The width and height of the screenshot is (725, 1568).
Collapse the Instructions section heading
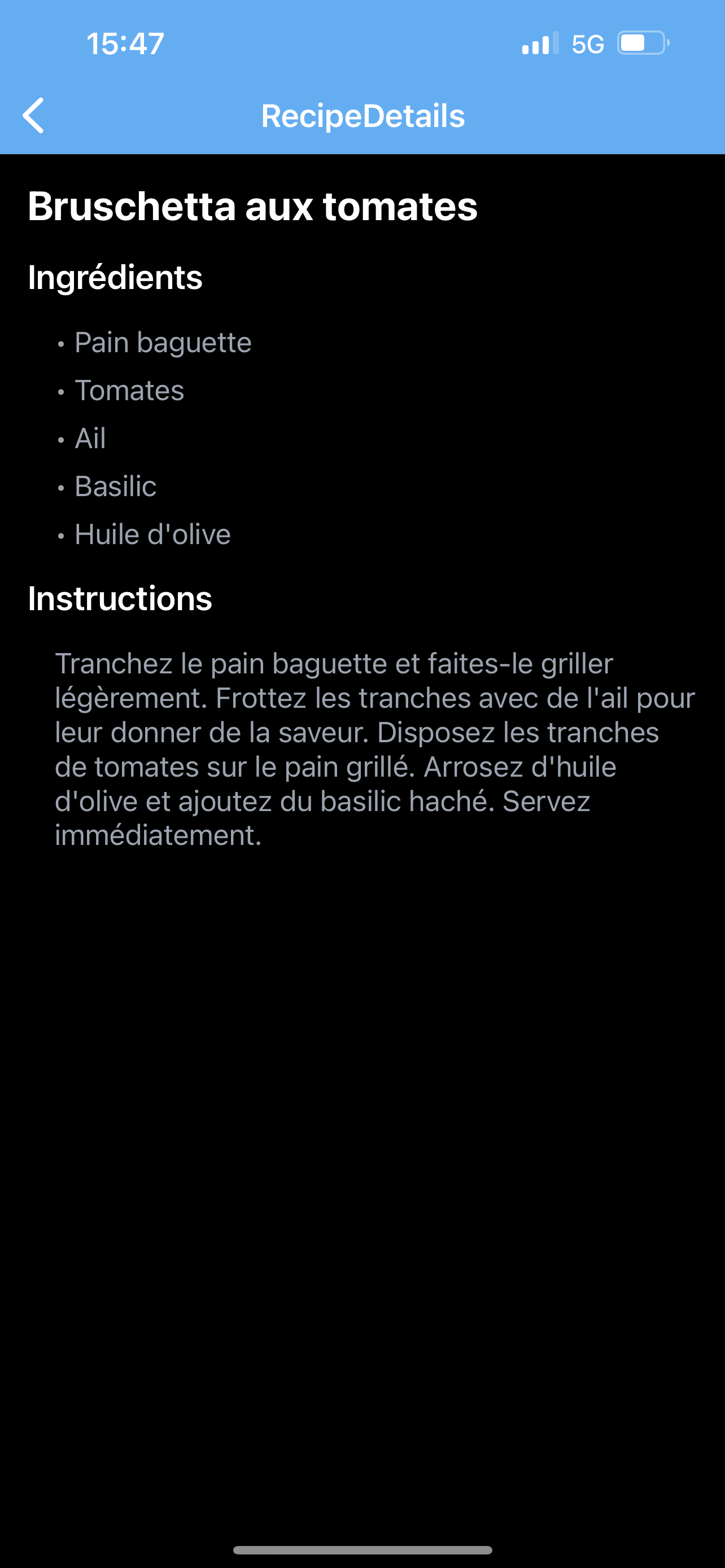pos(120,598)
